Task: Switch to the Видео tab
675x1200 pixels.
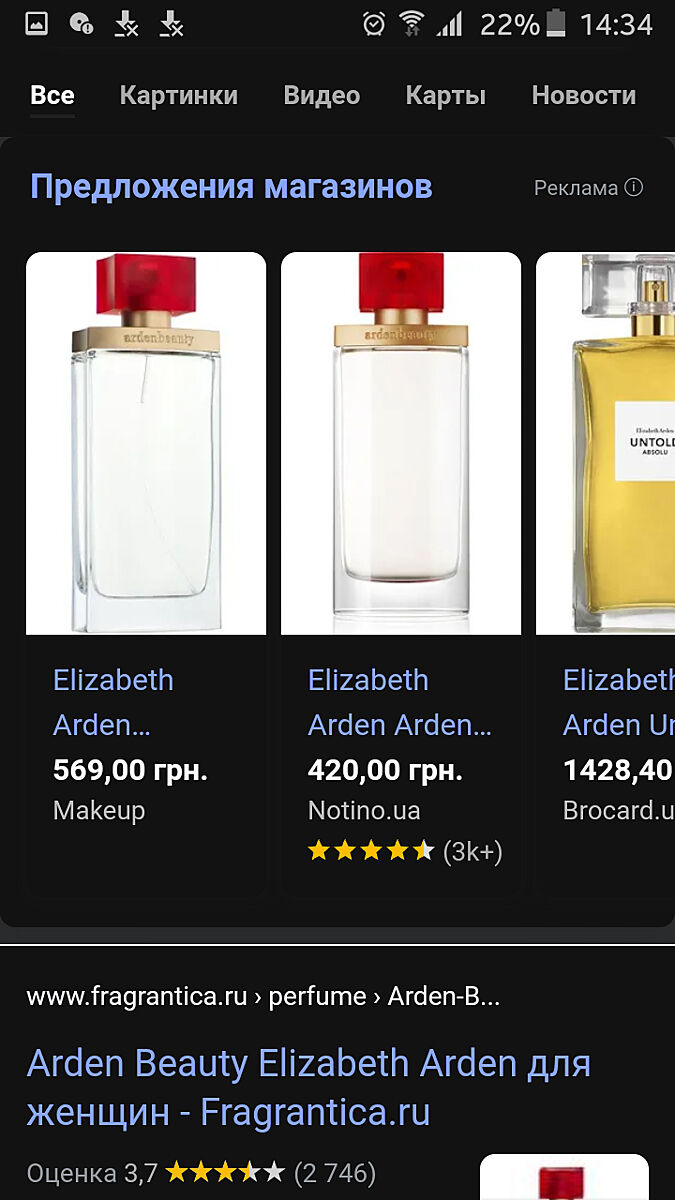Action: [x=321, y=96]
